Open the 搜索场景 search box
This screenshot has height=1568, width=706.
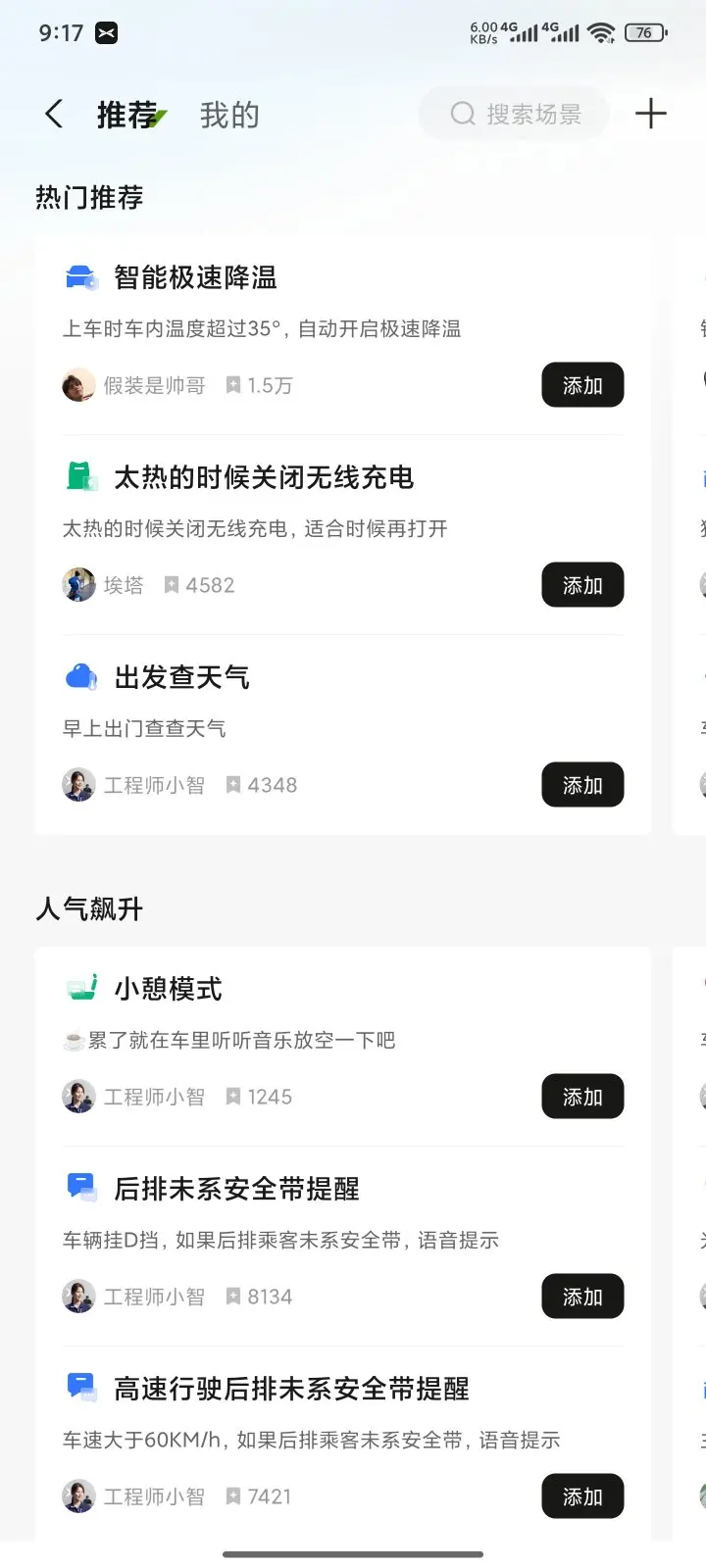click(x=514, y=114)
